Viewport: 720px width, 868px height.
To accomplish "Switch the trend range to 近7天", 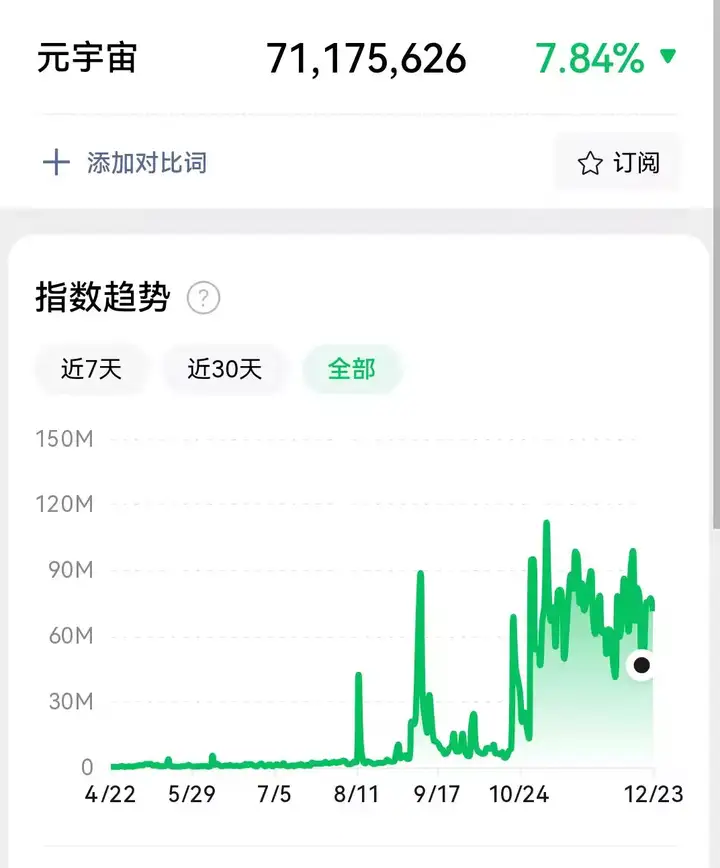I will tap(91, 369).
